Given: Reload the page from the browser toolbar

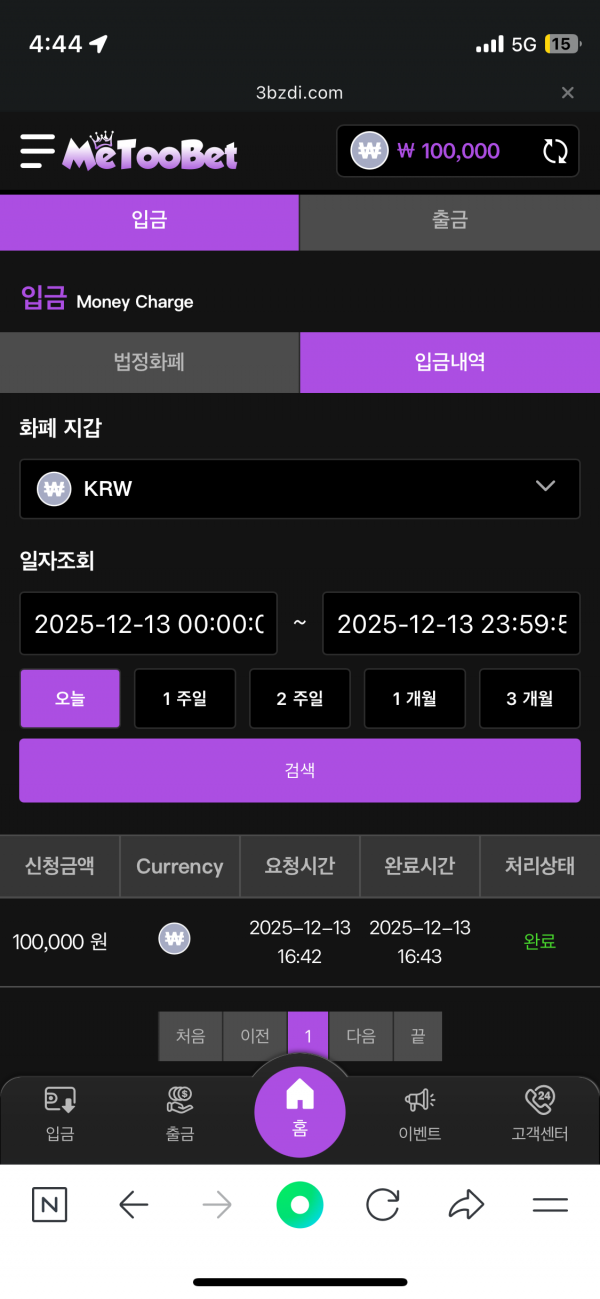Looking at the screenshot, I should [383, 1205].
